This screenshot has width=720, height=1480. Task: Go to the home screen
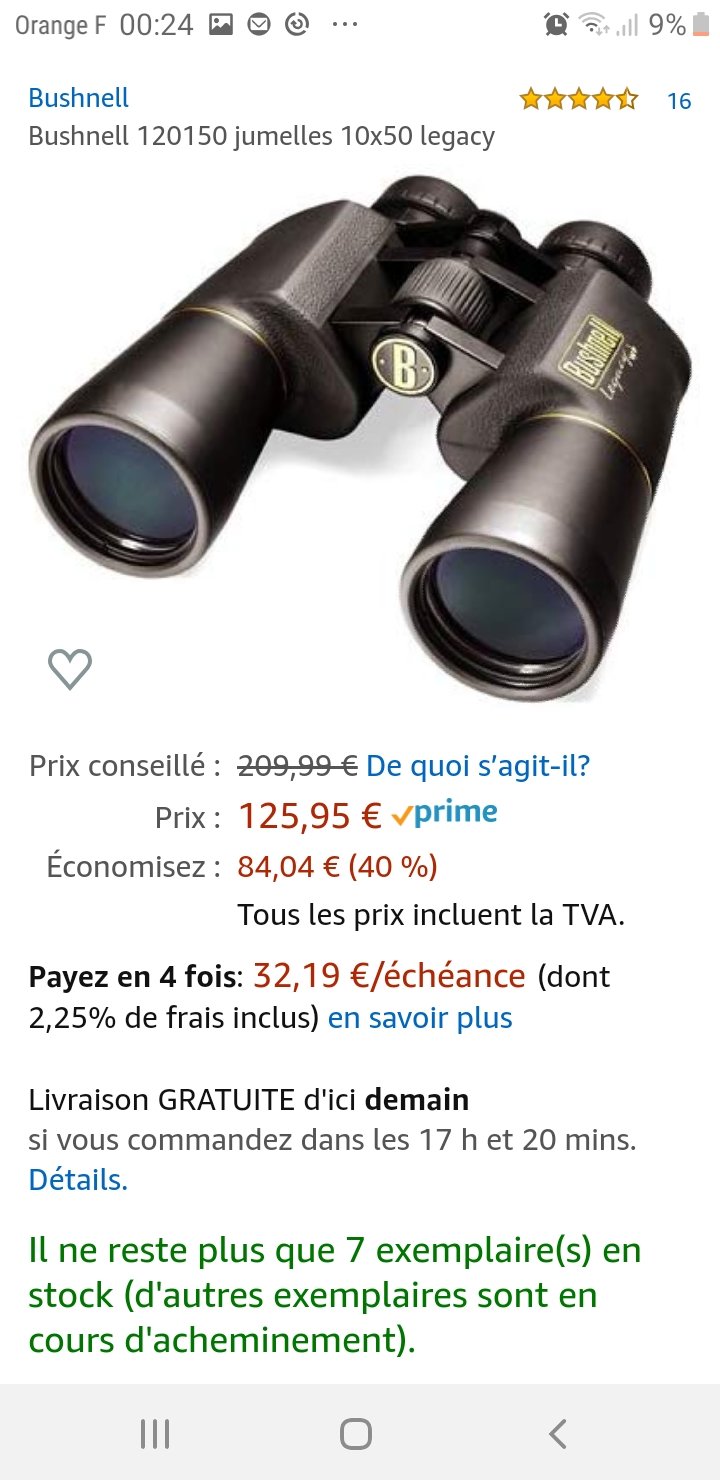[x=356, y=1433]
